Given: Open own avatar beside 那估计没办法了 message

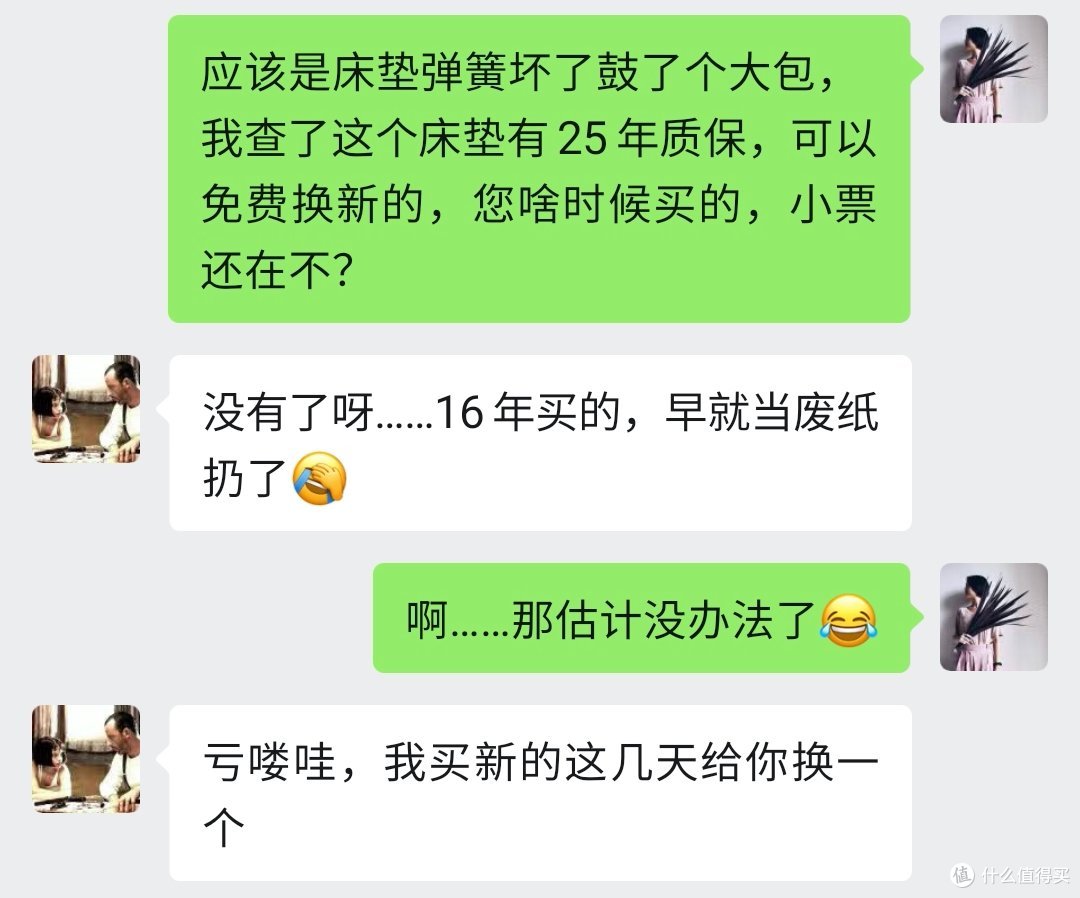Looking at the screenshot, I should click(x=993, y=617).
